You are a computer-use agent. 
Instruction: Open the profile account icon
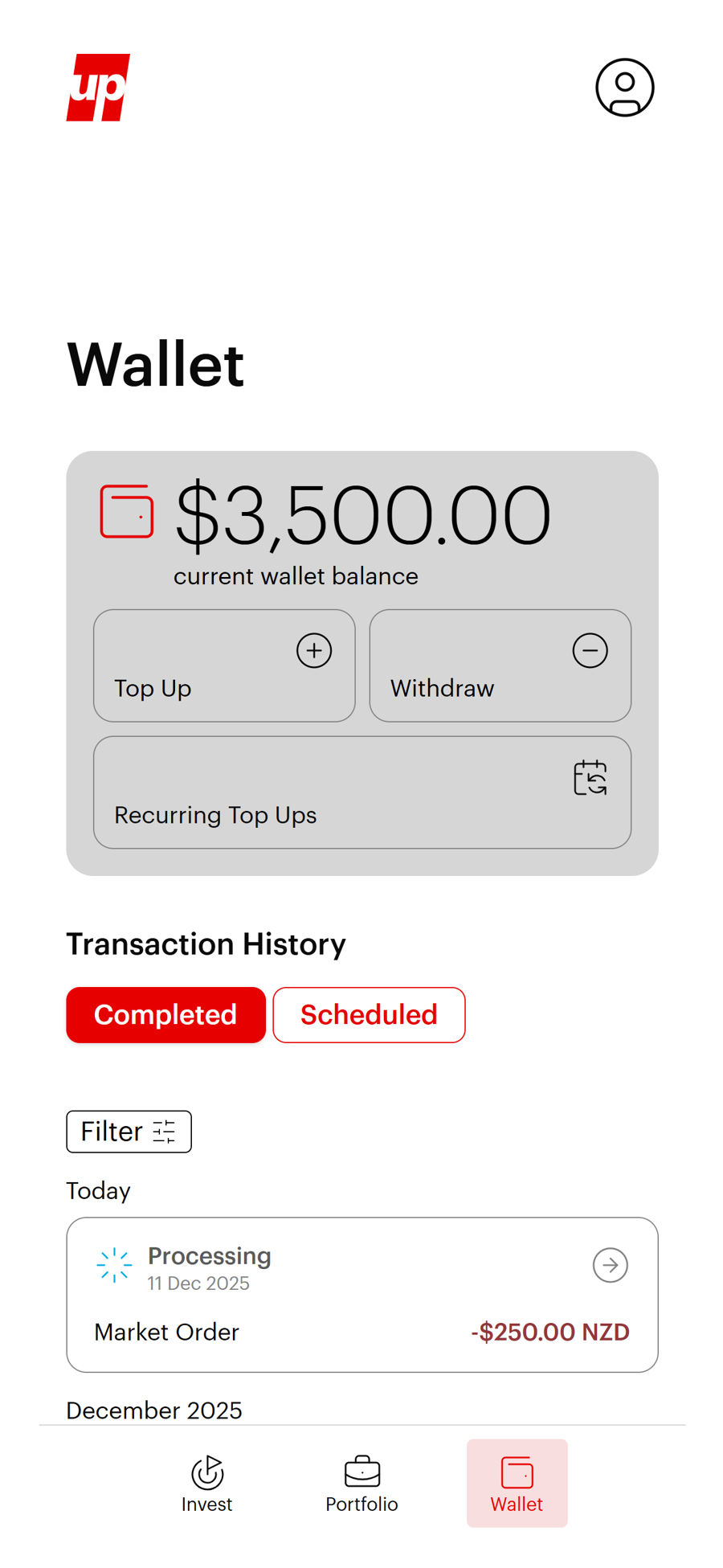tap(624, 88)
